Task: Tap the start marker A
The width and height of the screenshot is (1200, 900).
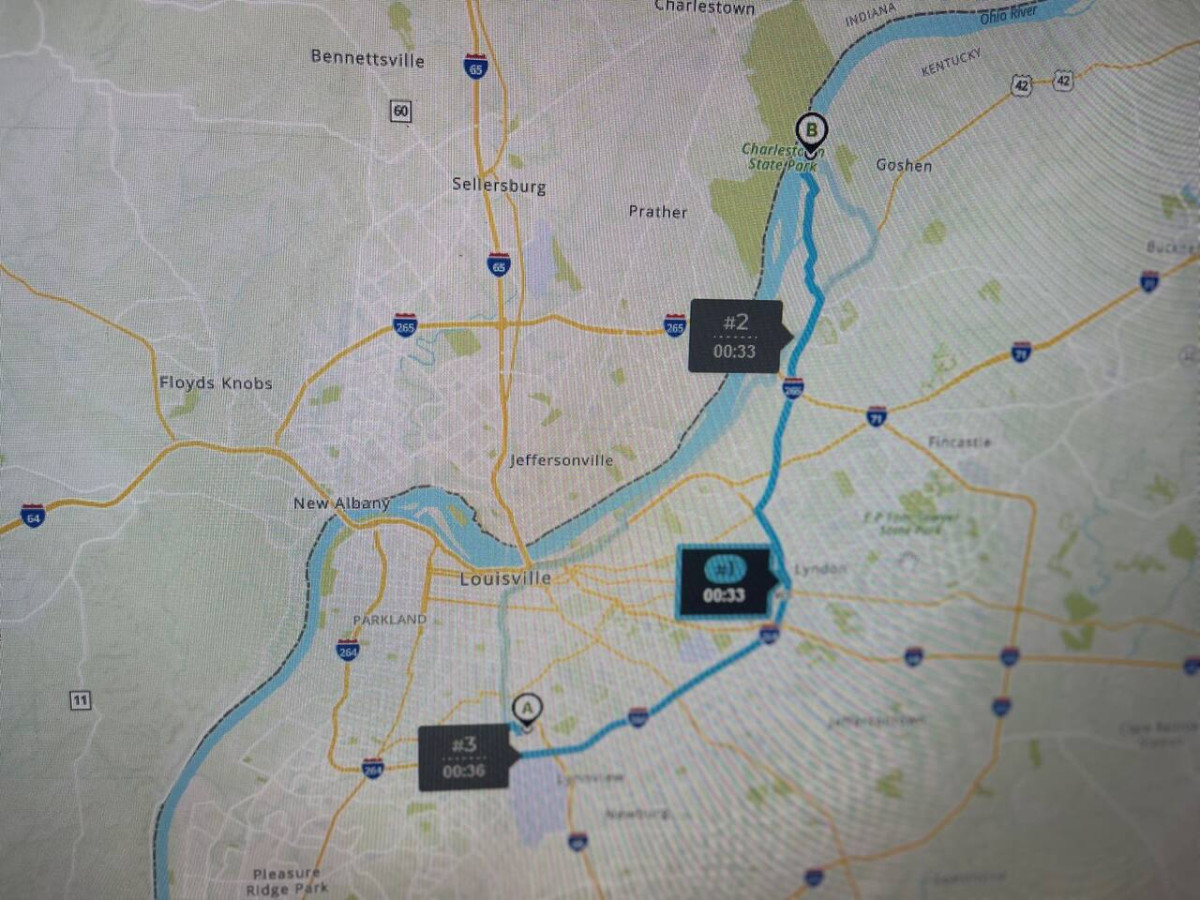Action: click(x=526, y=709)
